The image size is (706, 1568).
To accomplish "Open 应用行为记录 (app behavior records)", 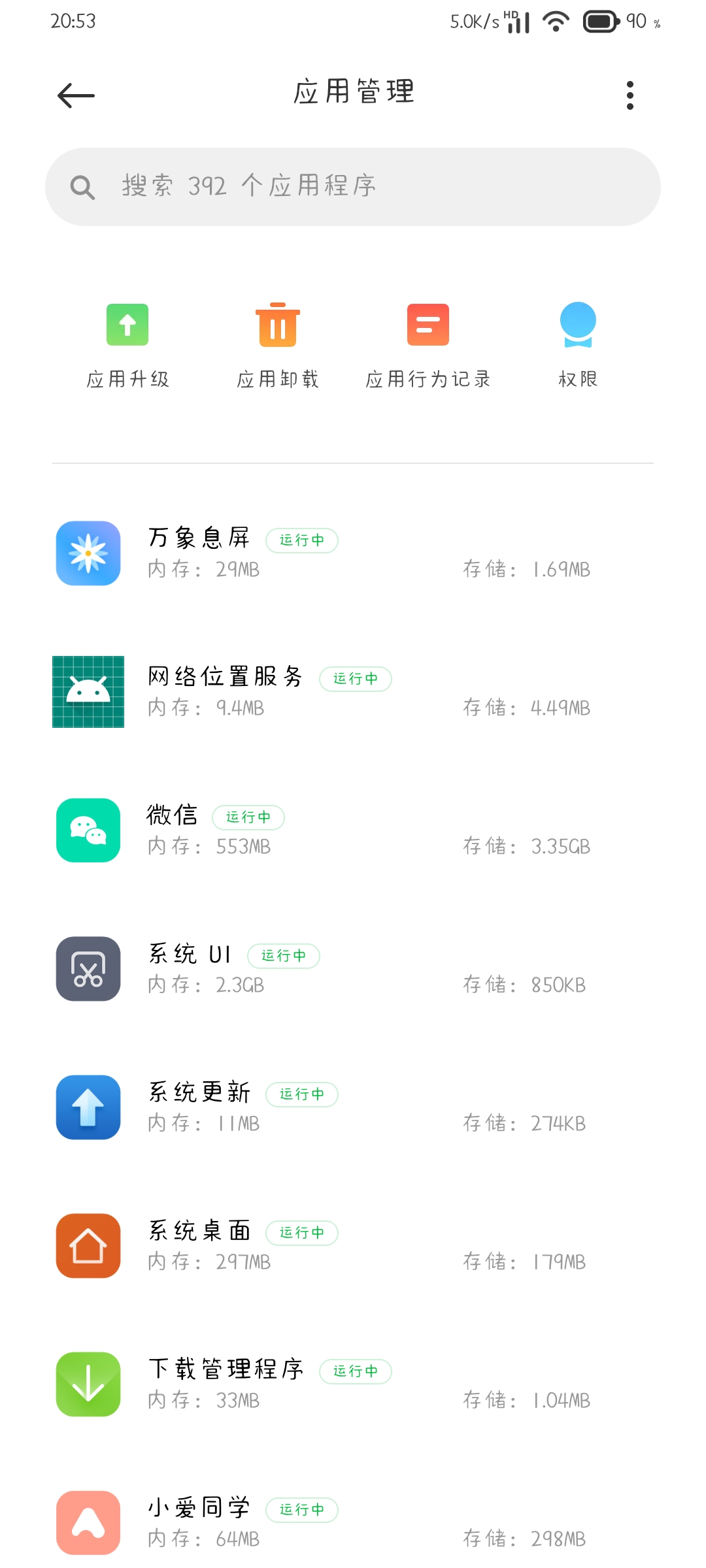I will [x=428, y=346].
